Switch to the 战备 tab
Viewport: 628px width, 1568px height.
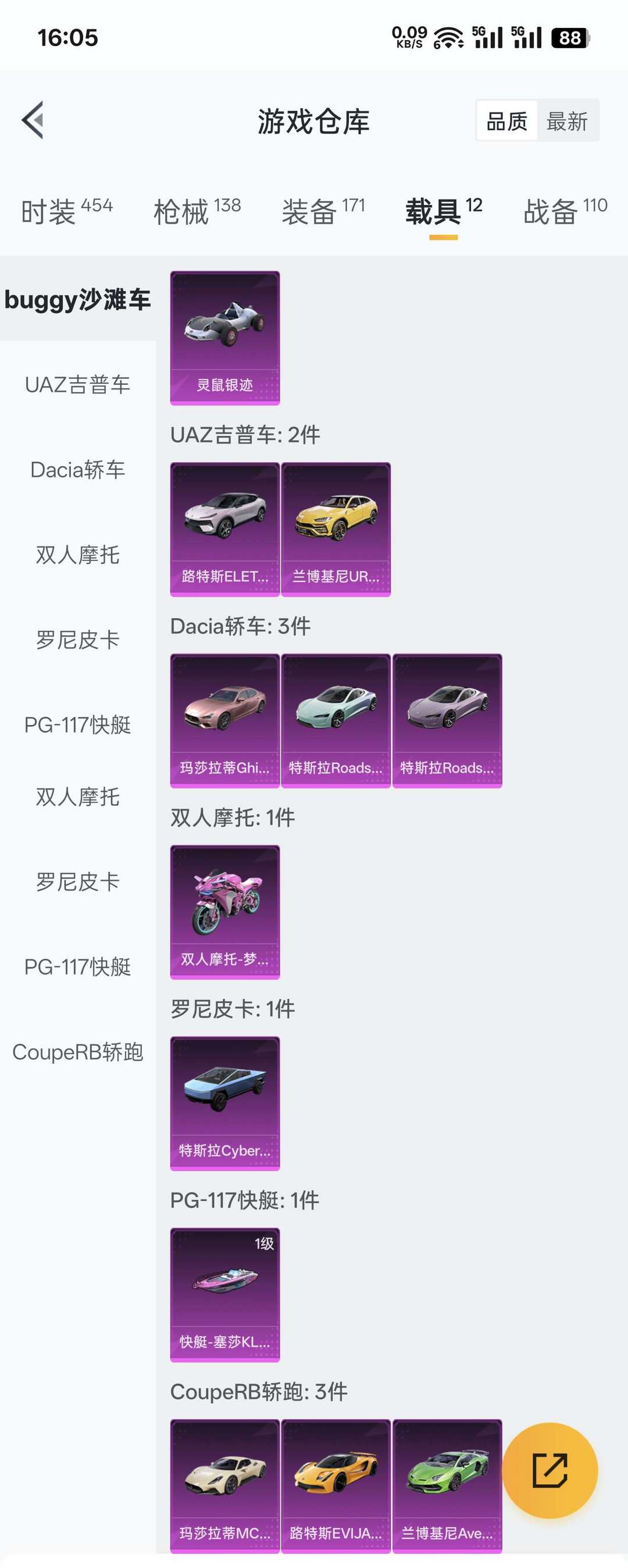(x=565, y=211)
